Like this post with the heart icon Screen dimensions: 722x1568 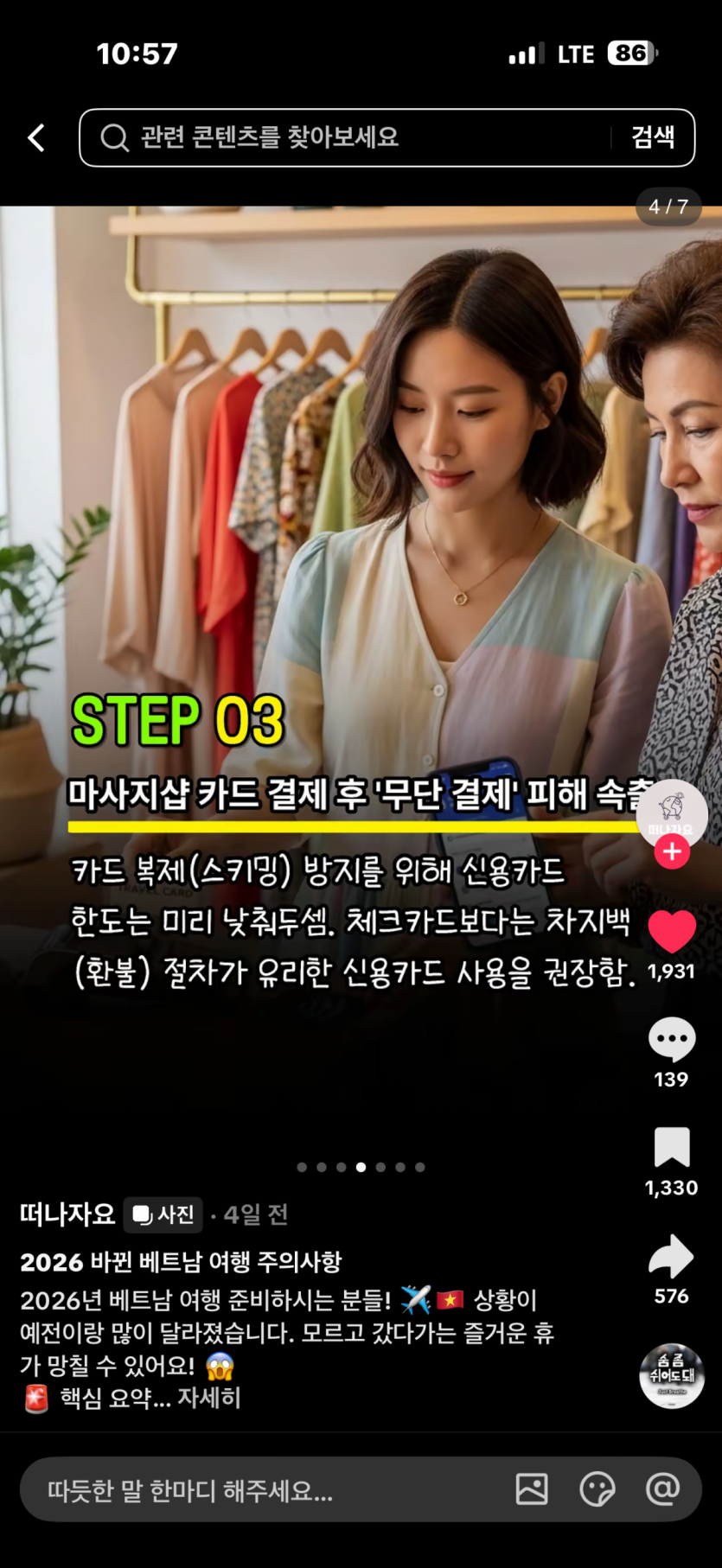coord(672,931)
